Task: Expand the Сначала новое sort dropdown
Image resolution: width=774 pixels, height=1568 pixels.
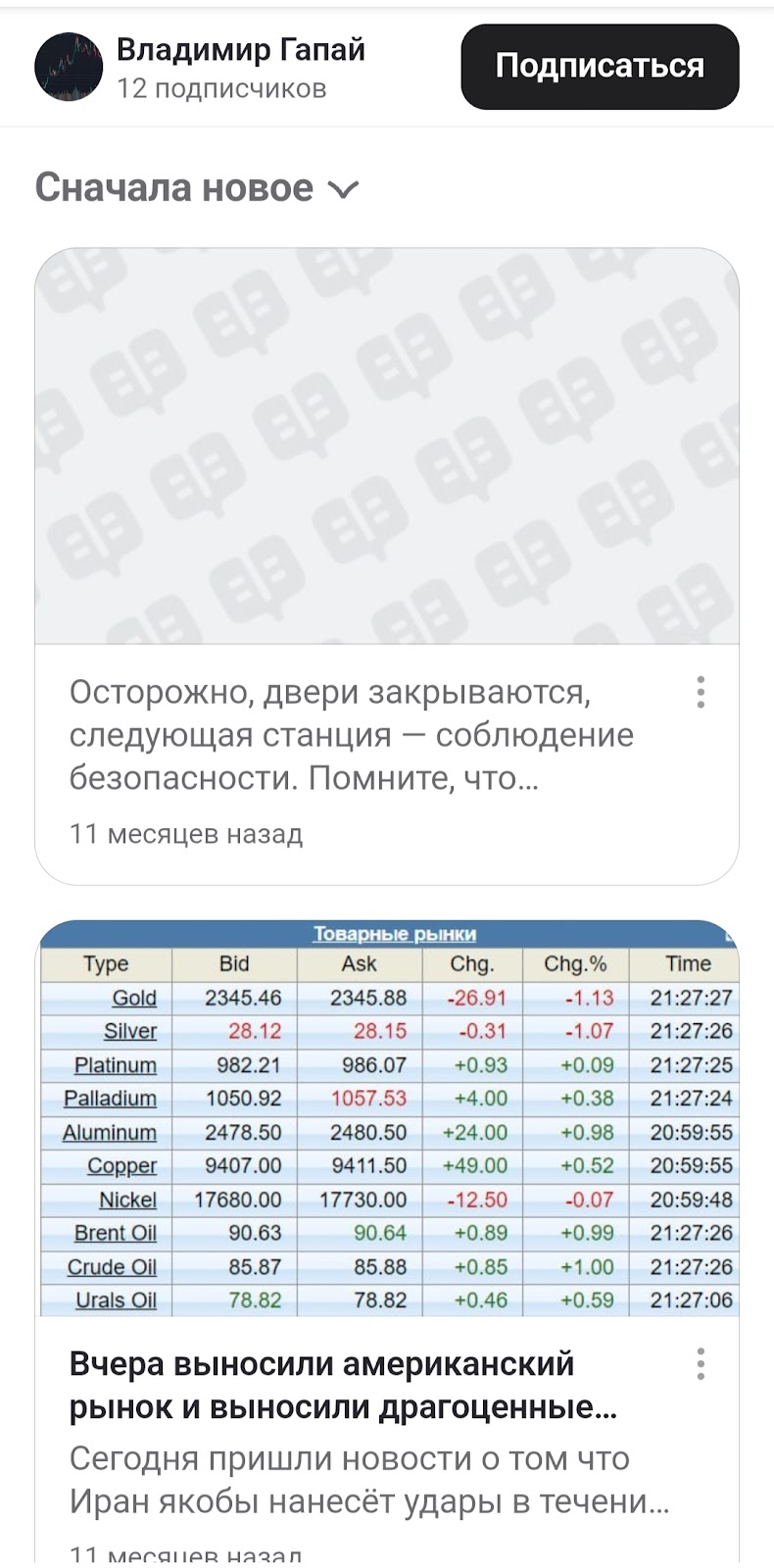Action: click(197, 188)
